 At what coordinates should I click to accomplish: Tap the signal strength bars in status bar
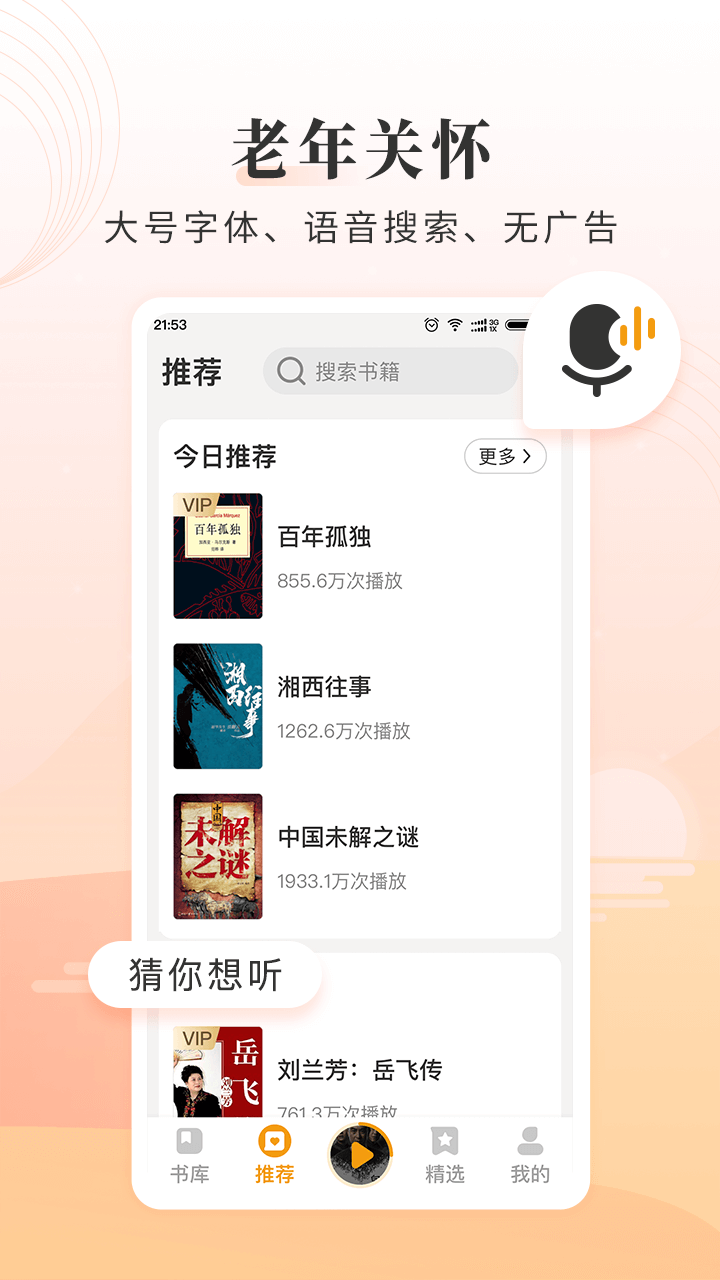coord(481,323)
